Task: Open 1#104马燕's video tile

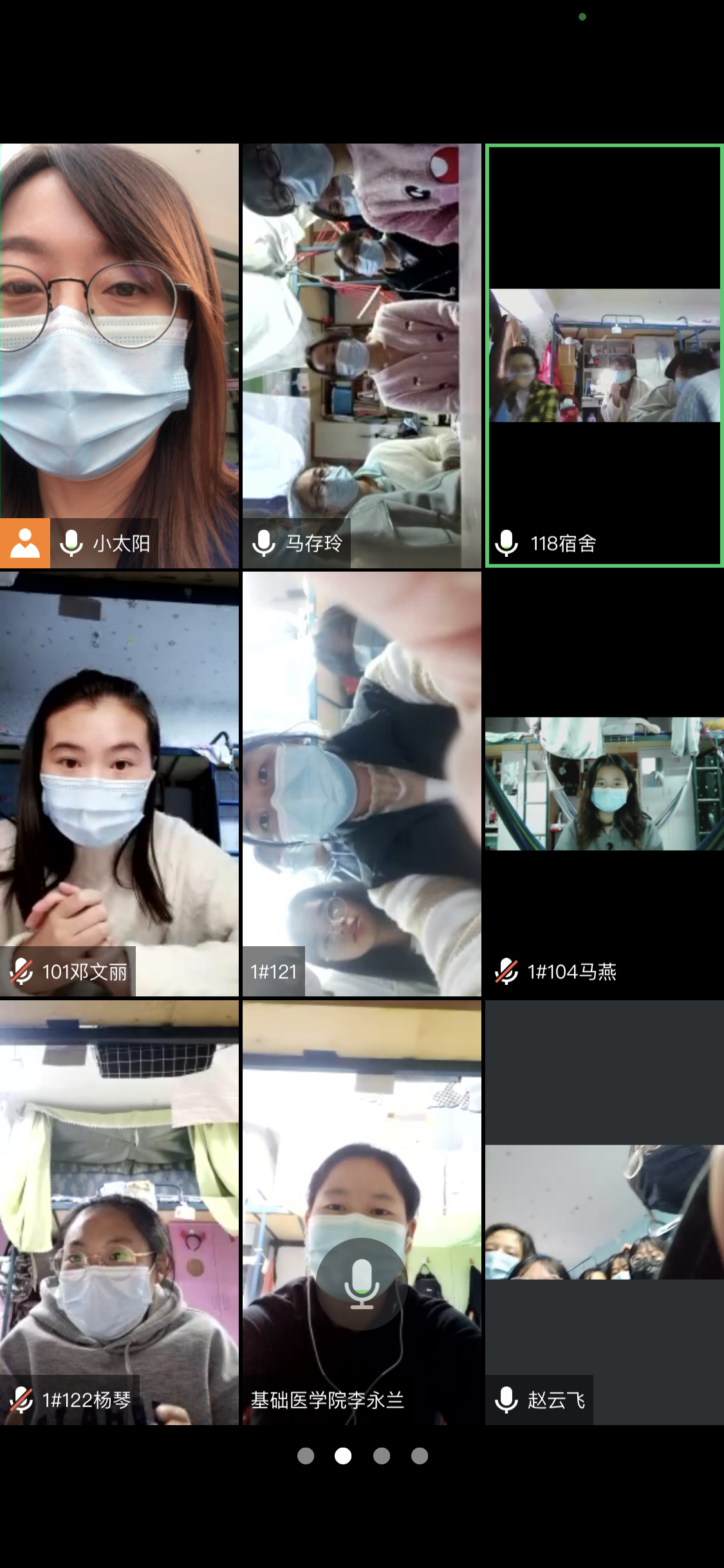Action: click(604, 783)
